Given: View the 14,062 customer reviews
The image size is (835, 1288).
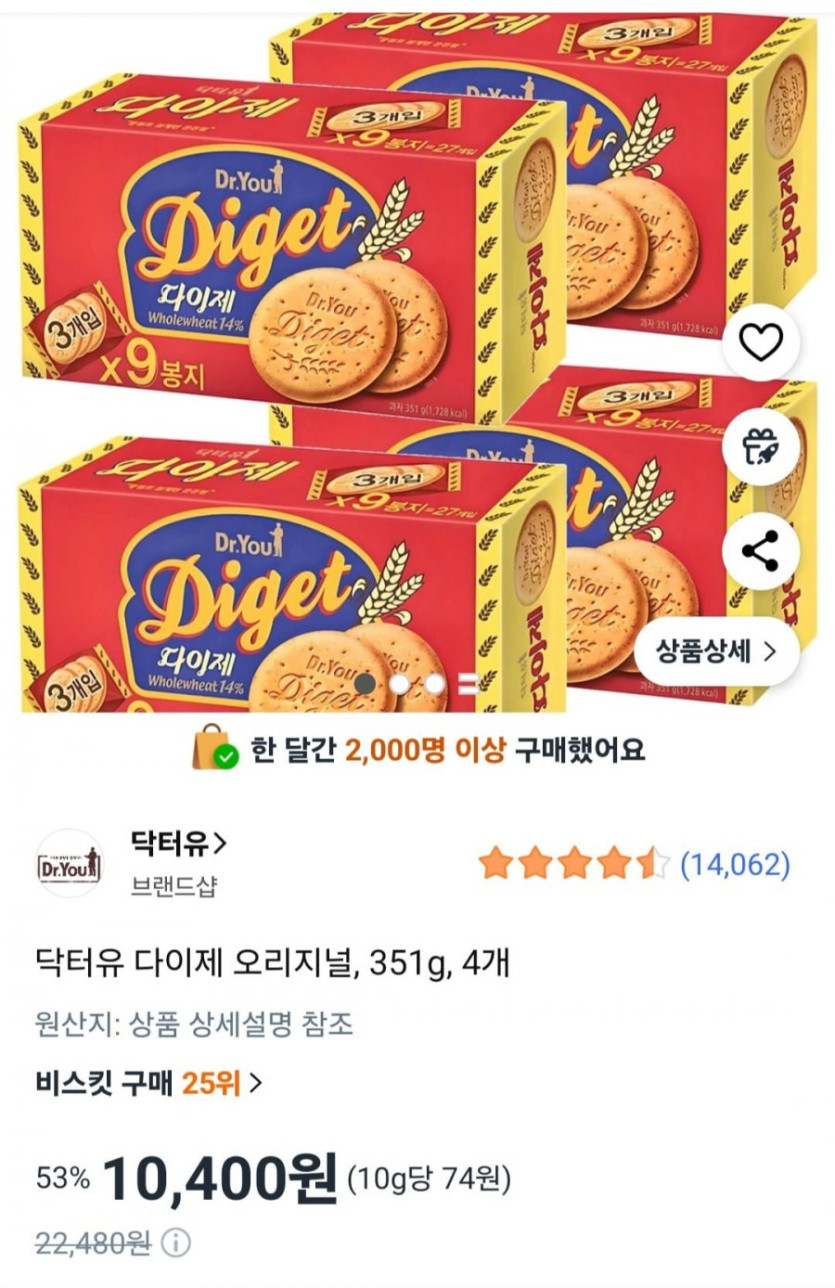Looking at the screenshot, I should pos(735,864).
